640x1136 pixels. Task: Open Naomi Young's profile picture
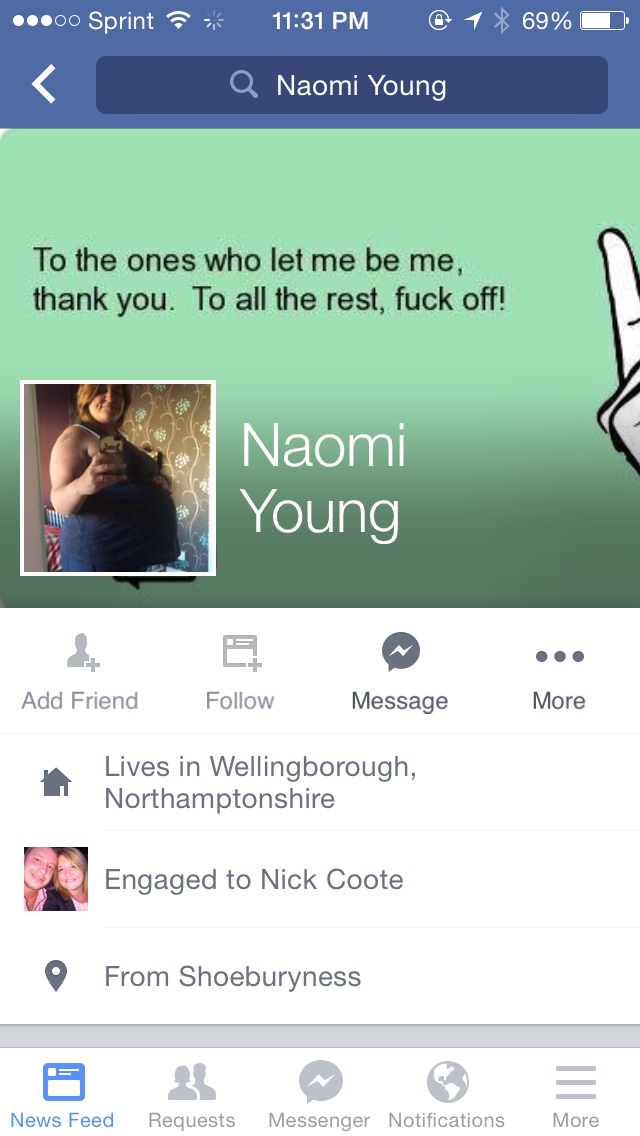(x=118, y=478)
